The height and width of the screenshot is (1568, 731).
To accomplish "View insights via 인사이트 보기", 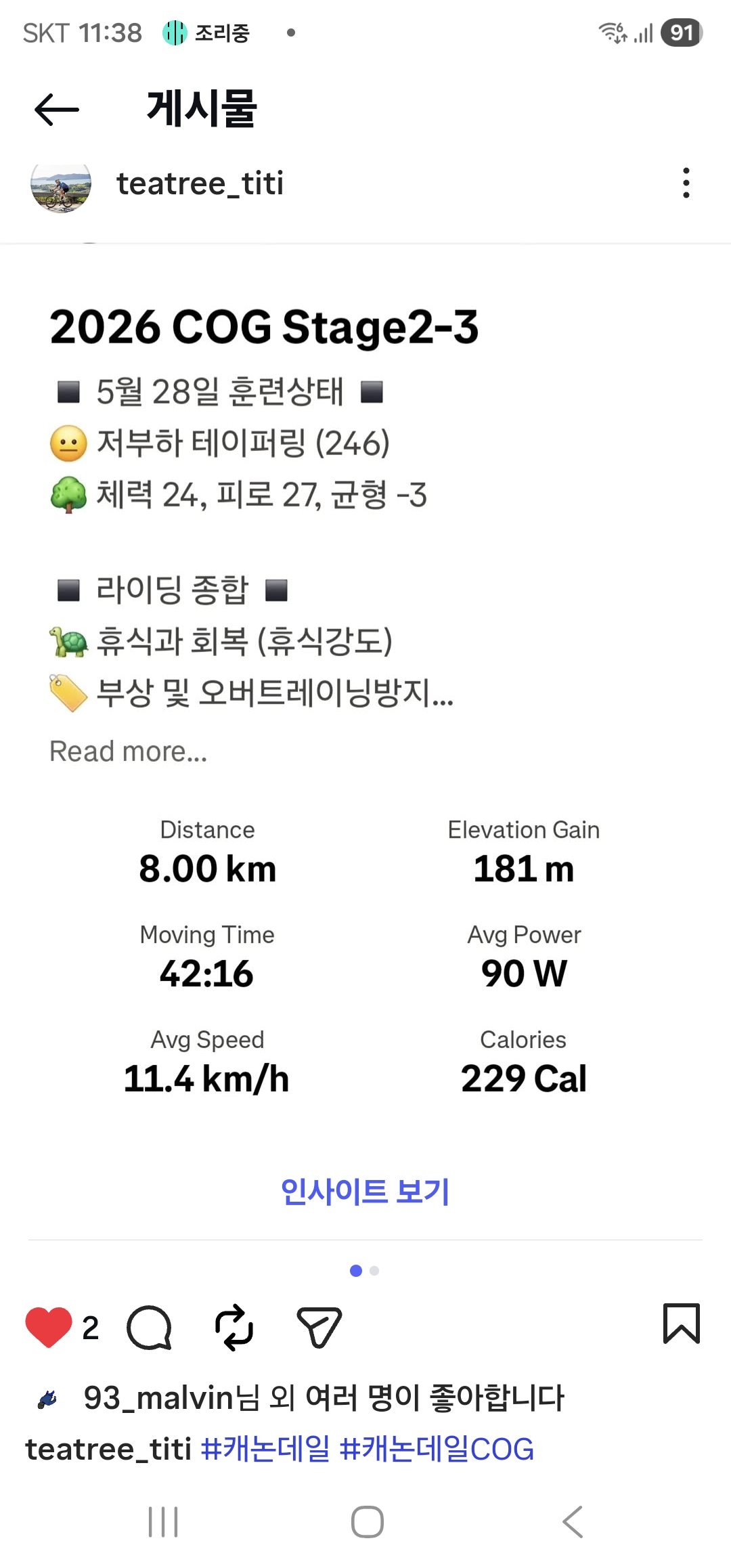I will pos(365,1191).
